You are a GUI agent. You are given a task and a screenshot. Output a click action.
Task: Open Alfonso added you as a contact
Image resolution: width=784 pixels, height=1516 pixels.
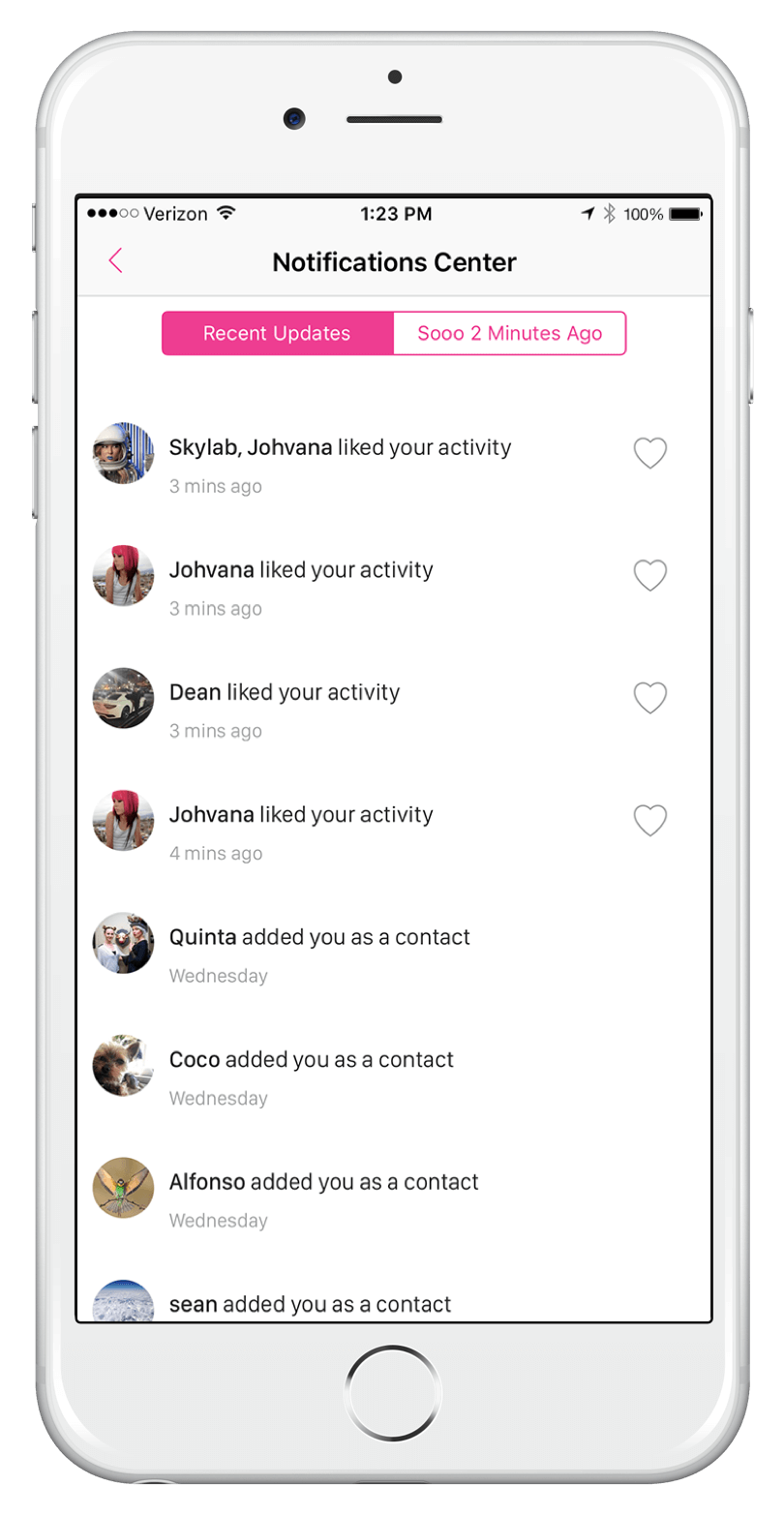click(x=395, y=1188)
